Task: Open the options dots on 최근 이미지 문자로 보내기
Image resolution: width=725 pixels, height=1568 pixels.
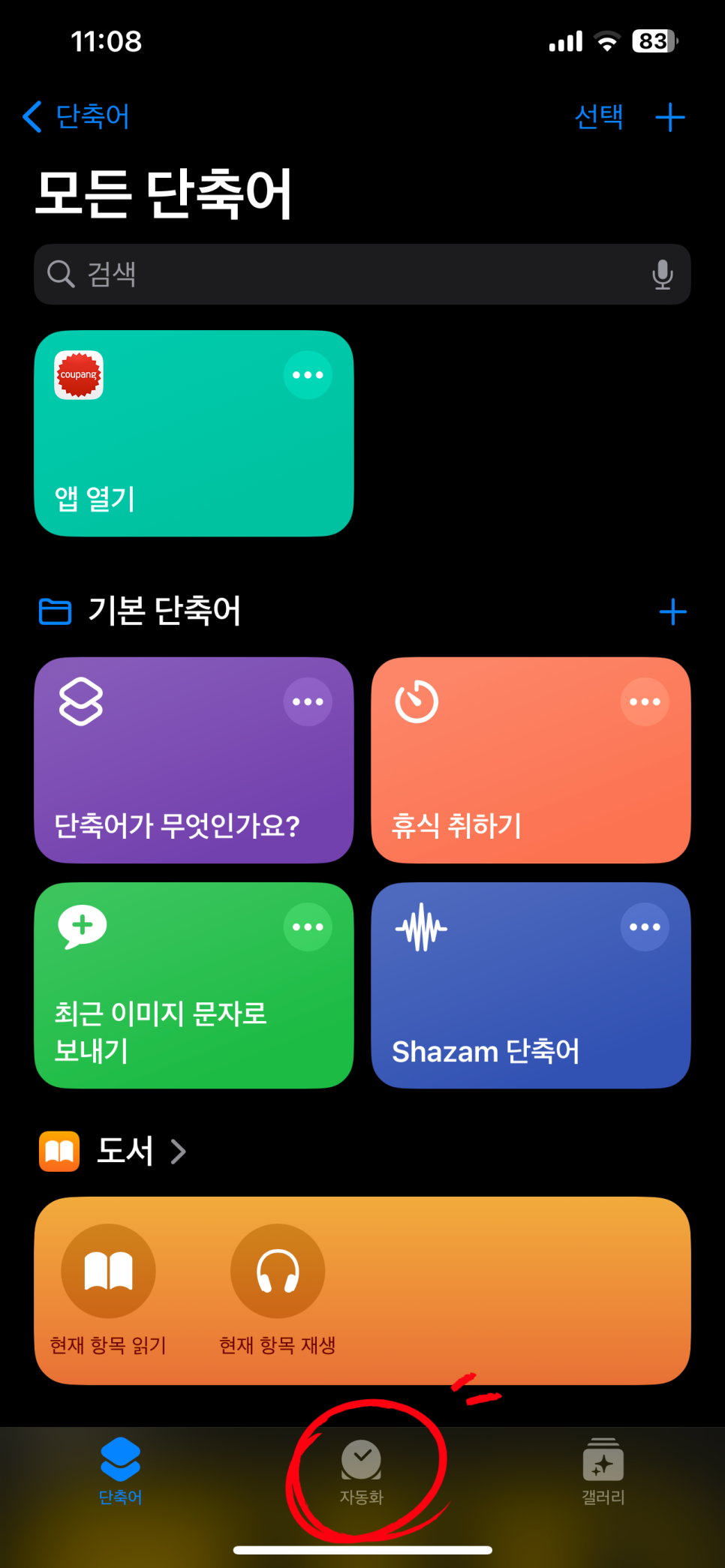Action: tap(308, 927)
